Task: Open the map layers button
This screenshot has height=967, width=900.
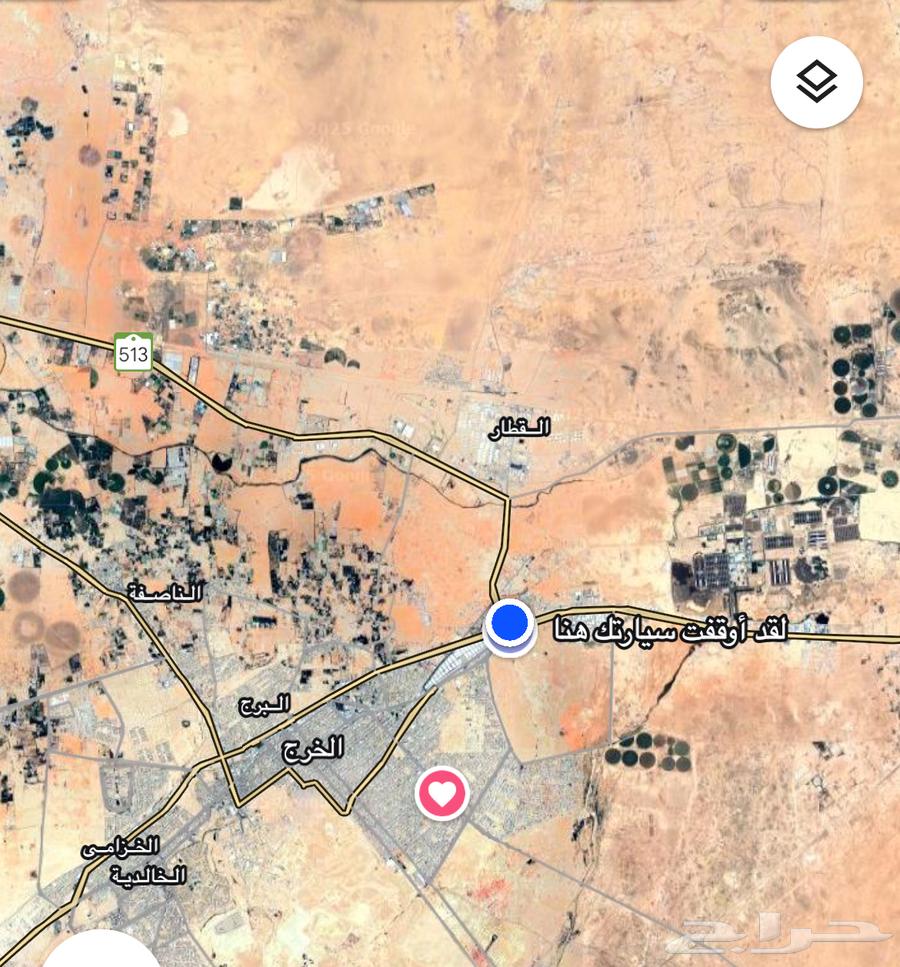Action: [817, 82]
